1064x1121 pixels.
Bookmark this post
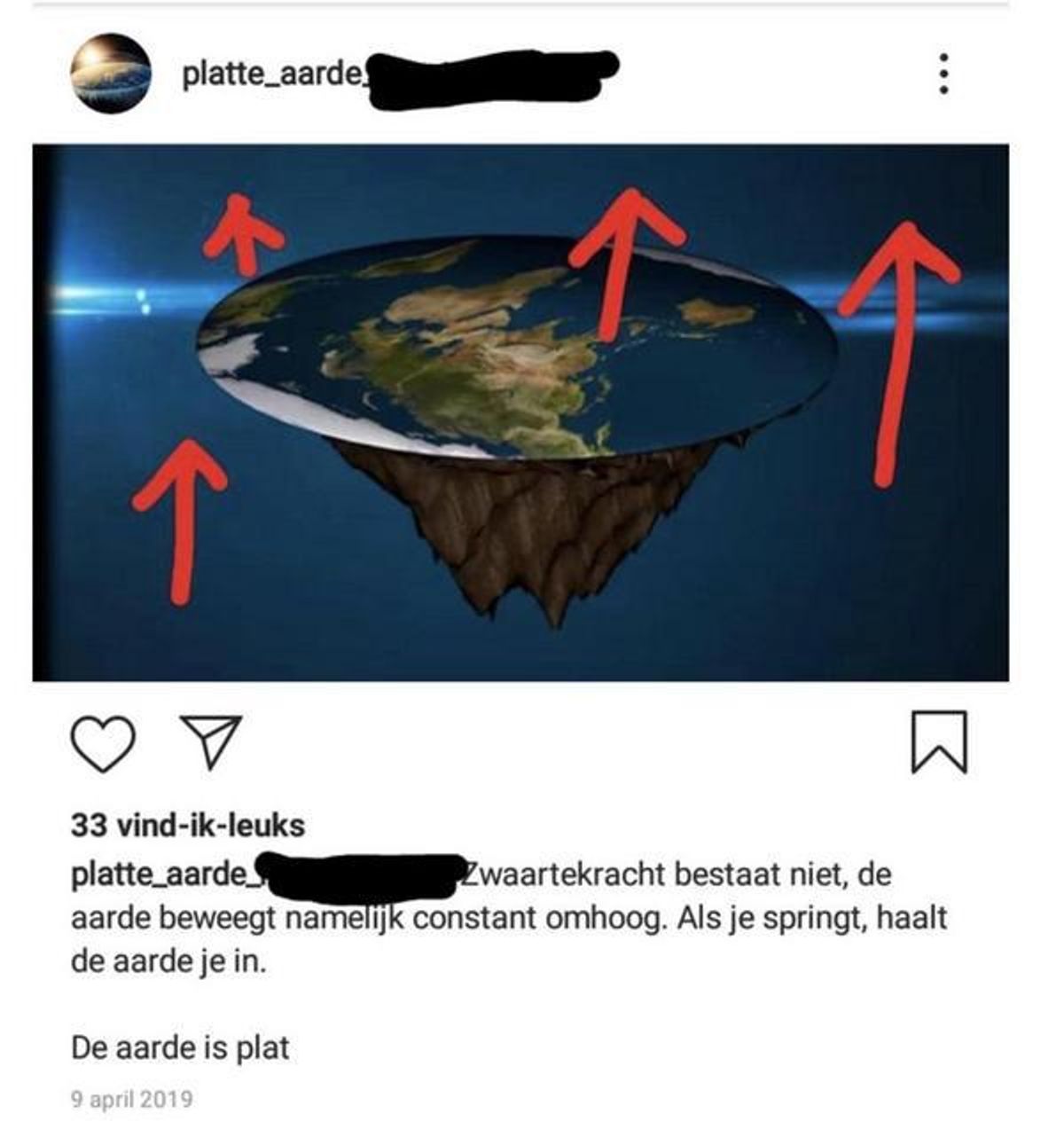pyautogui.click(x=939, y=741)
